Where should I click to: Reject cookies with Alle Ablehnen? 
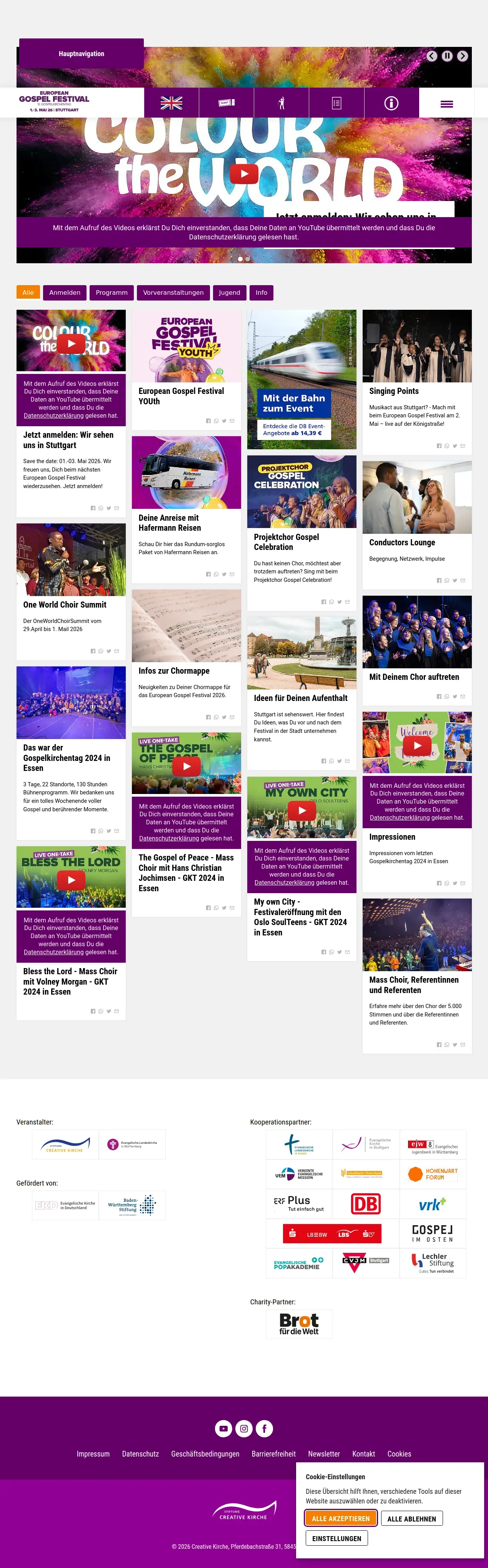pyautogui.click(x=412, y=1518)
